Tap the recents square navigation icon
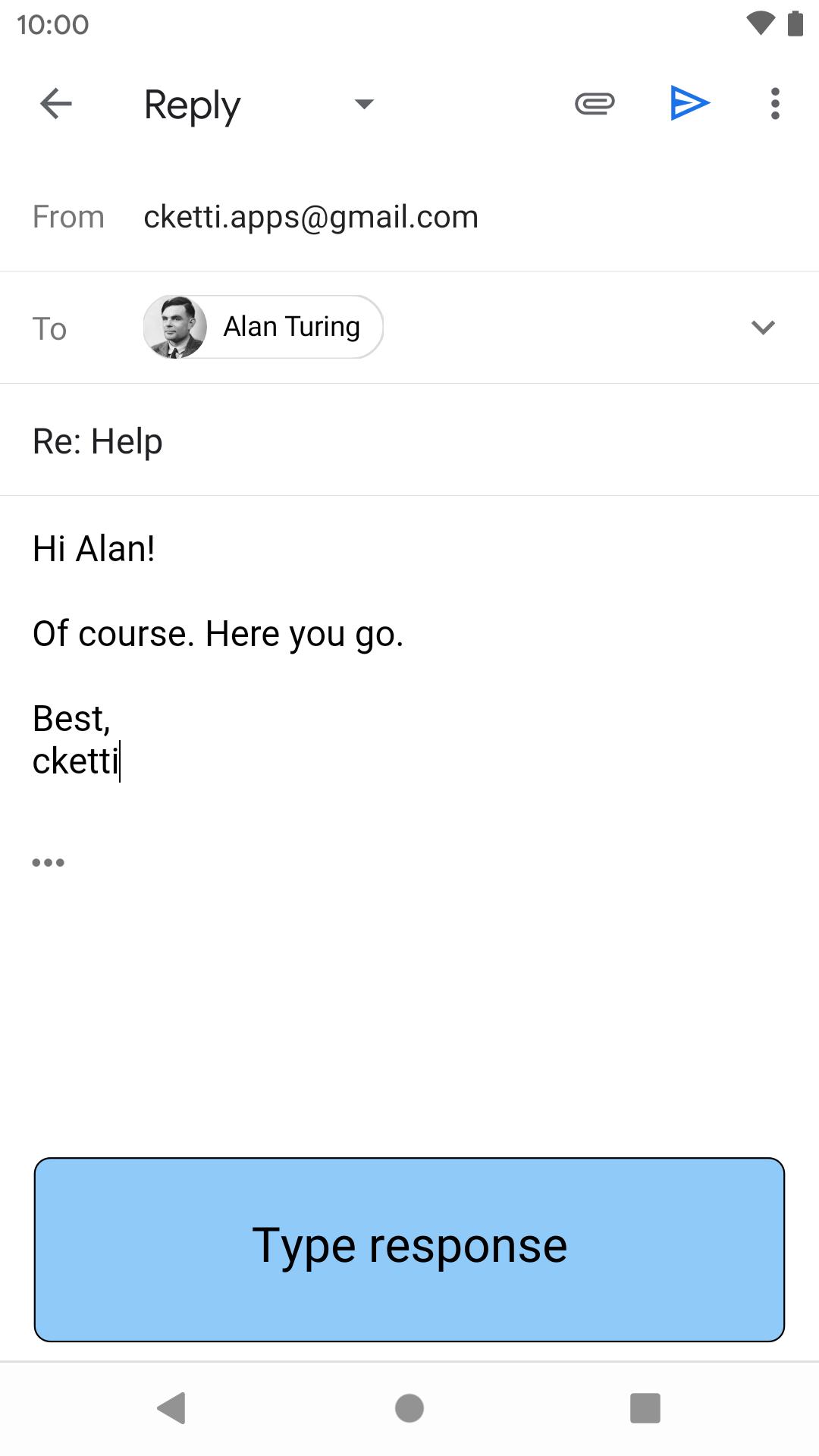Screen dimensions: 819x1456 [645, 1409]
